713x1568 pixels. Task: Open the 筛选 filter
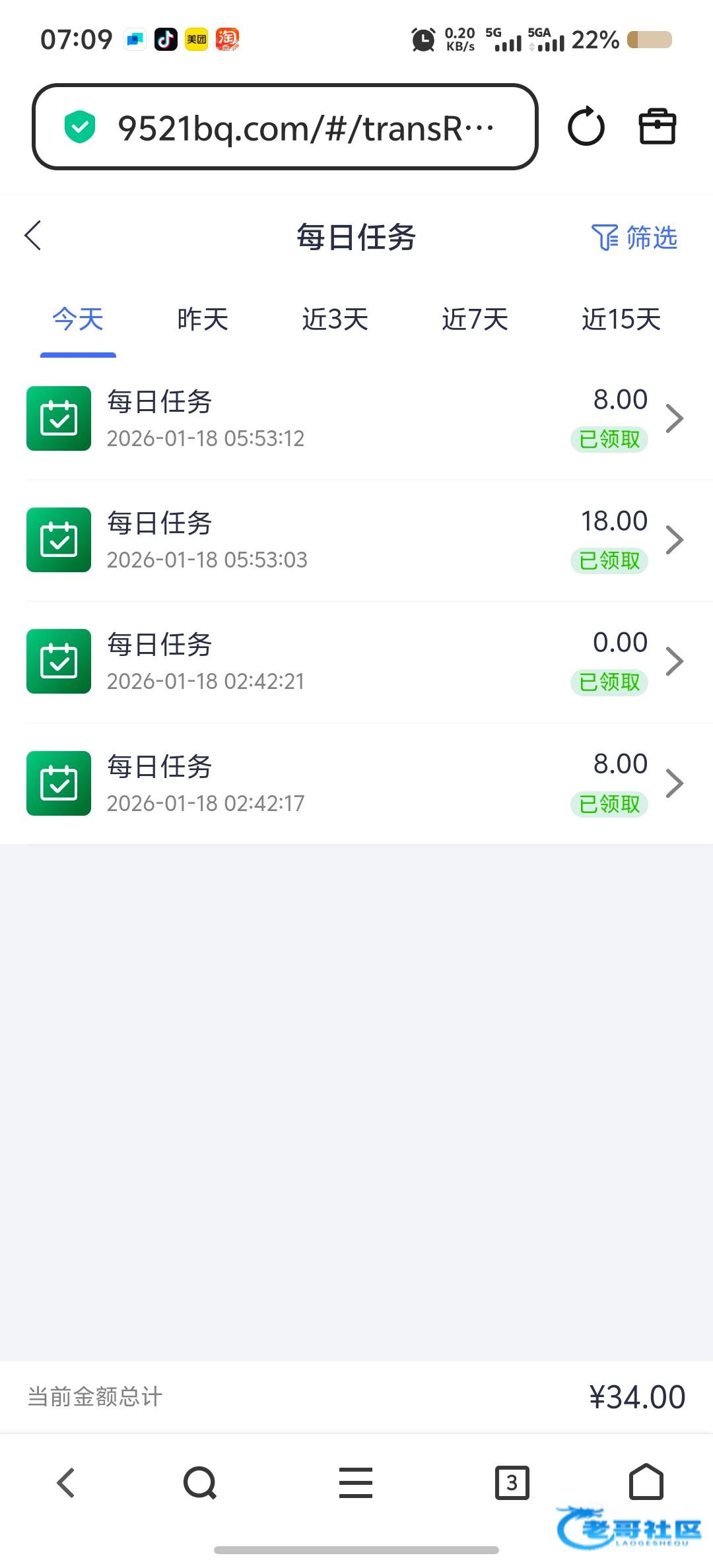(634, 238)
